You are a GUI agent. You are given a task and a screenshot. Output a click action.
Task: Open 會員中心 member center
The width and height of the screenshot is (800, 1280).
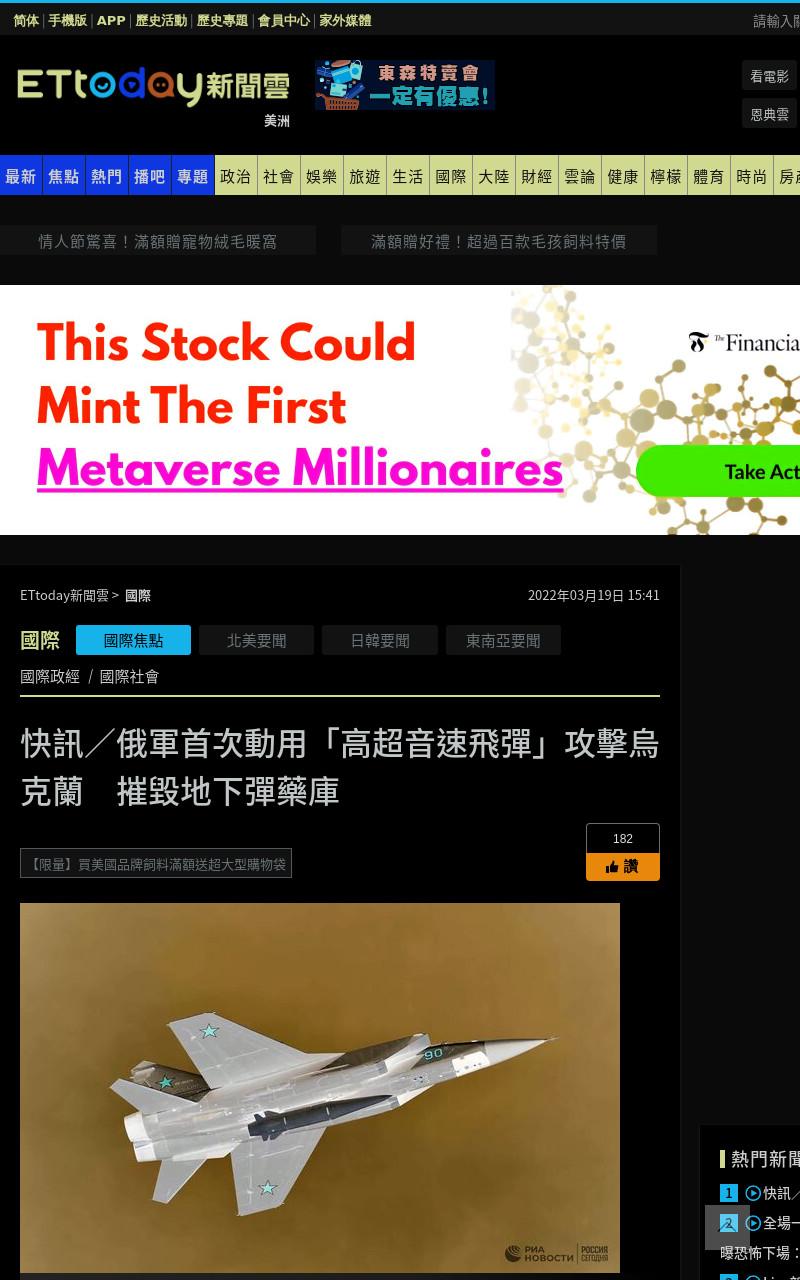284,20
